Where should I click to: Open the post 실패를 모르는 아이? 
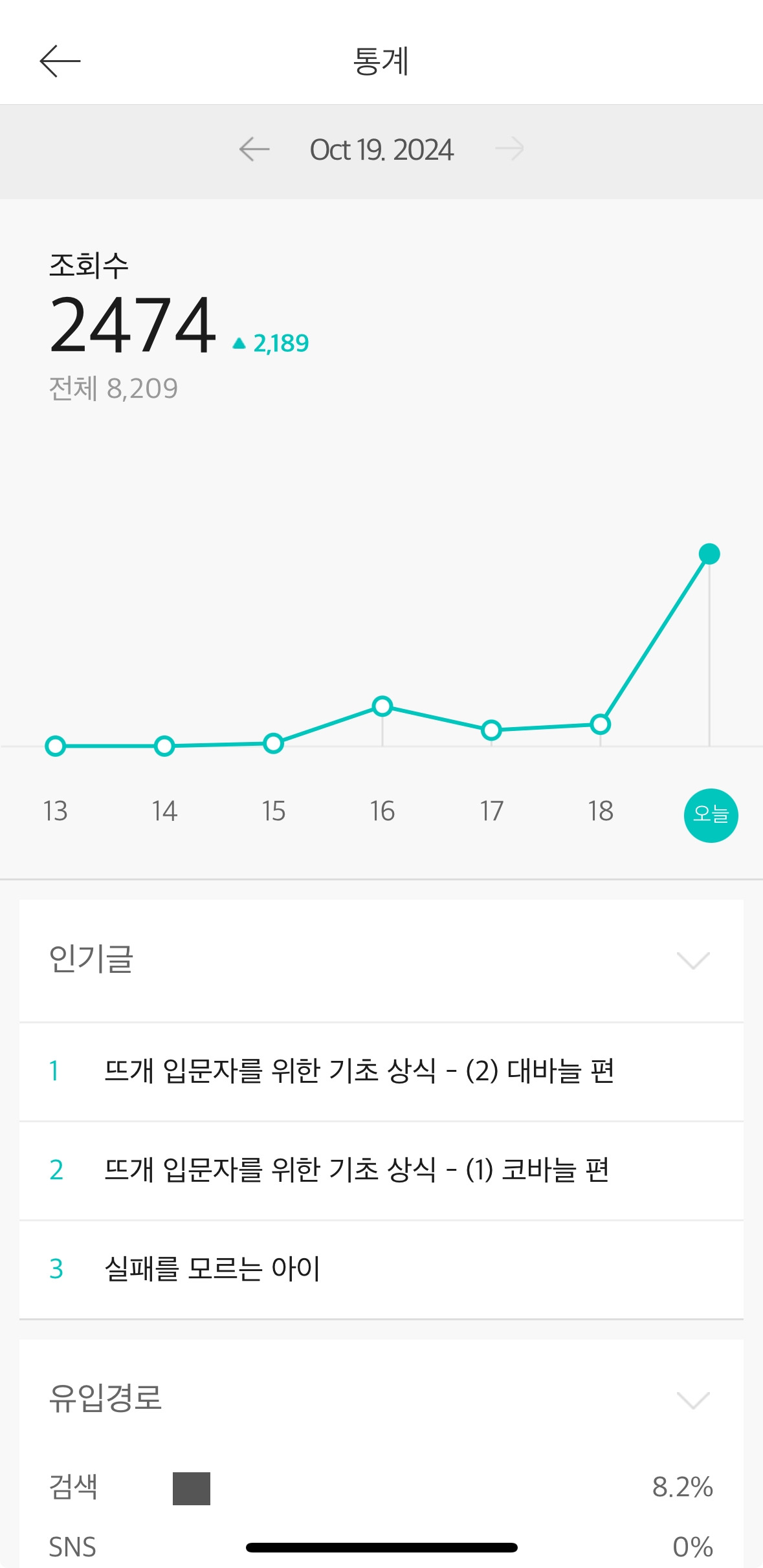pyautogui.click(x=381, y=1269)
